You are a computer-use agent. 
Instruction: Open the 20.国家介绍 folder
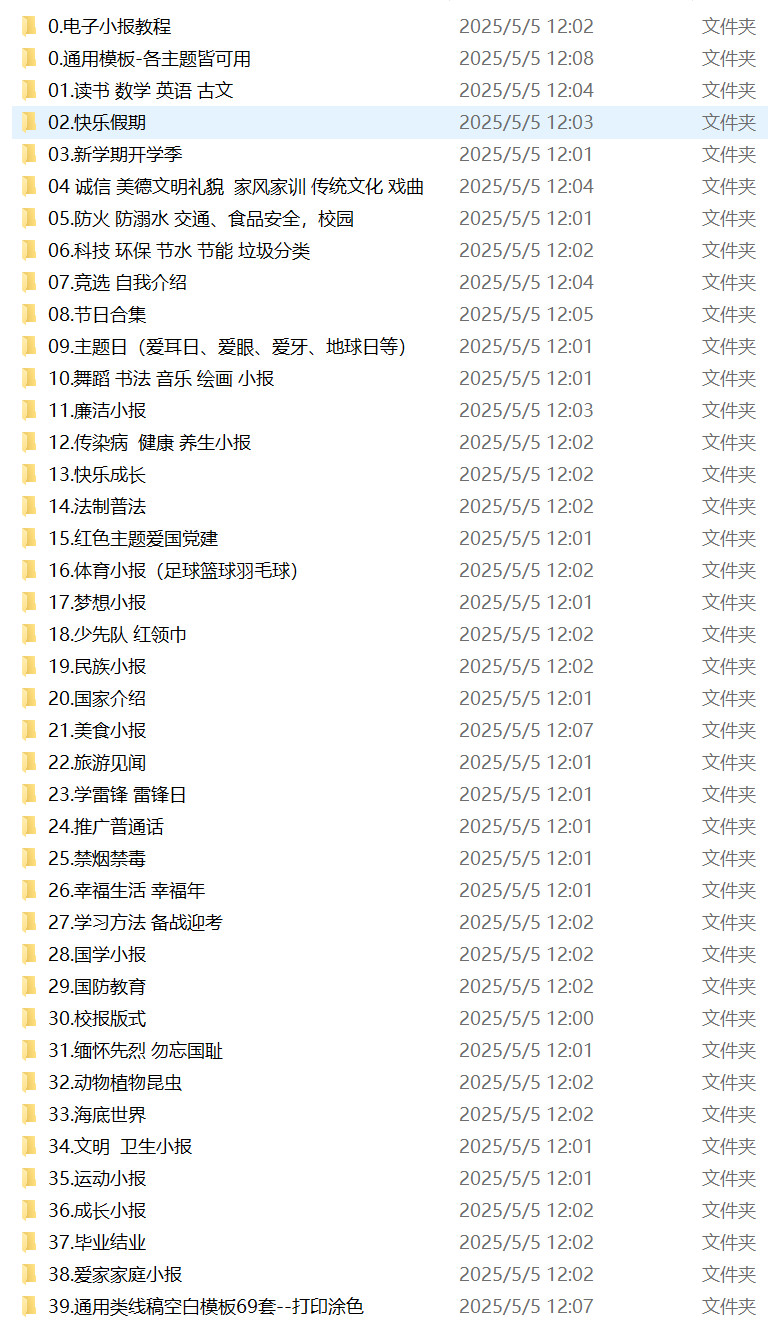coord(97,699)
